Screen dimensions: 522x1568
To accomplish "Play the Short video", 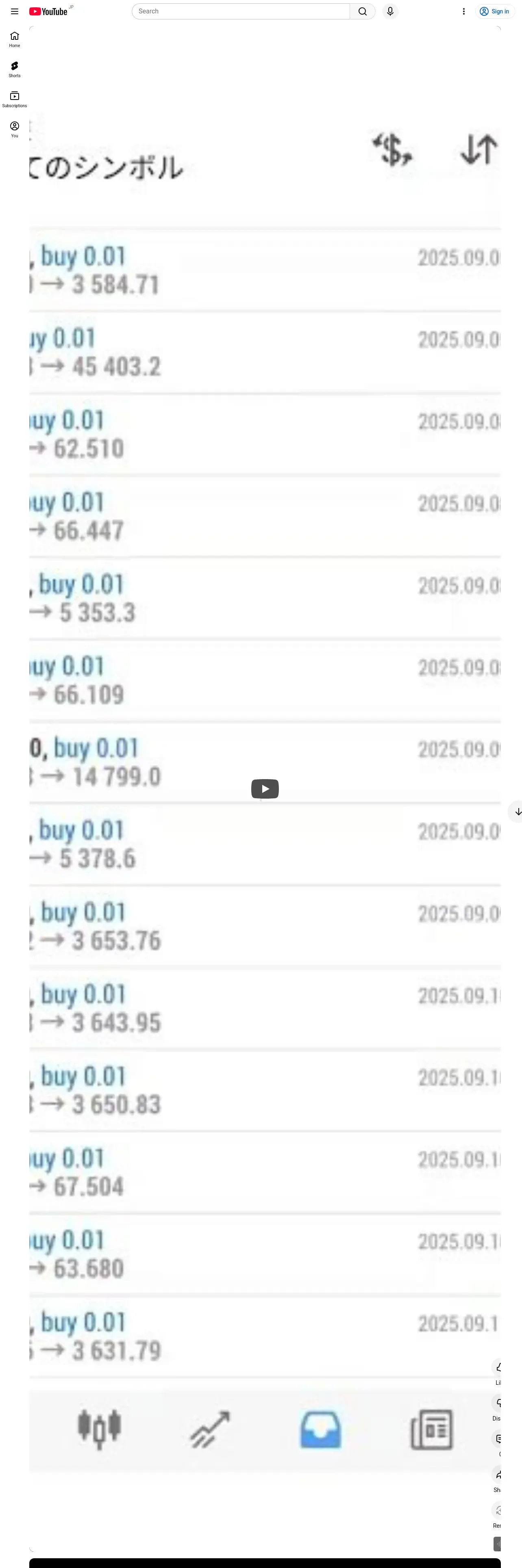I will coord(265,789).
